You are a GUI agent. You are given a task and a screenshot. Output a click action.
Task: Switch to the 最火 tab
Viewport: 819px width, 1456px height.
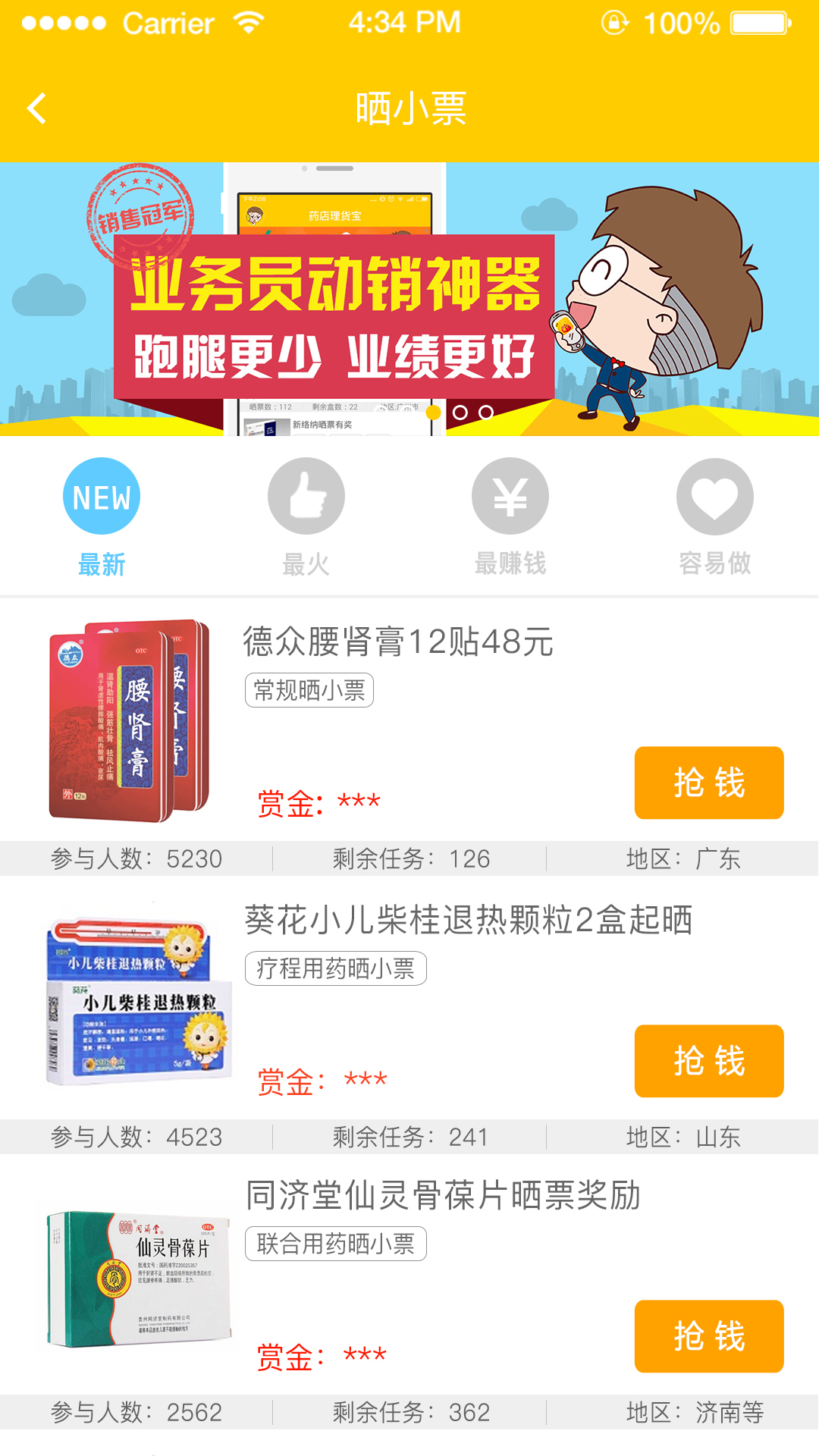click(306, 517)
